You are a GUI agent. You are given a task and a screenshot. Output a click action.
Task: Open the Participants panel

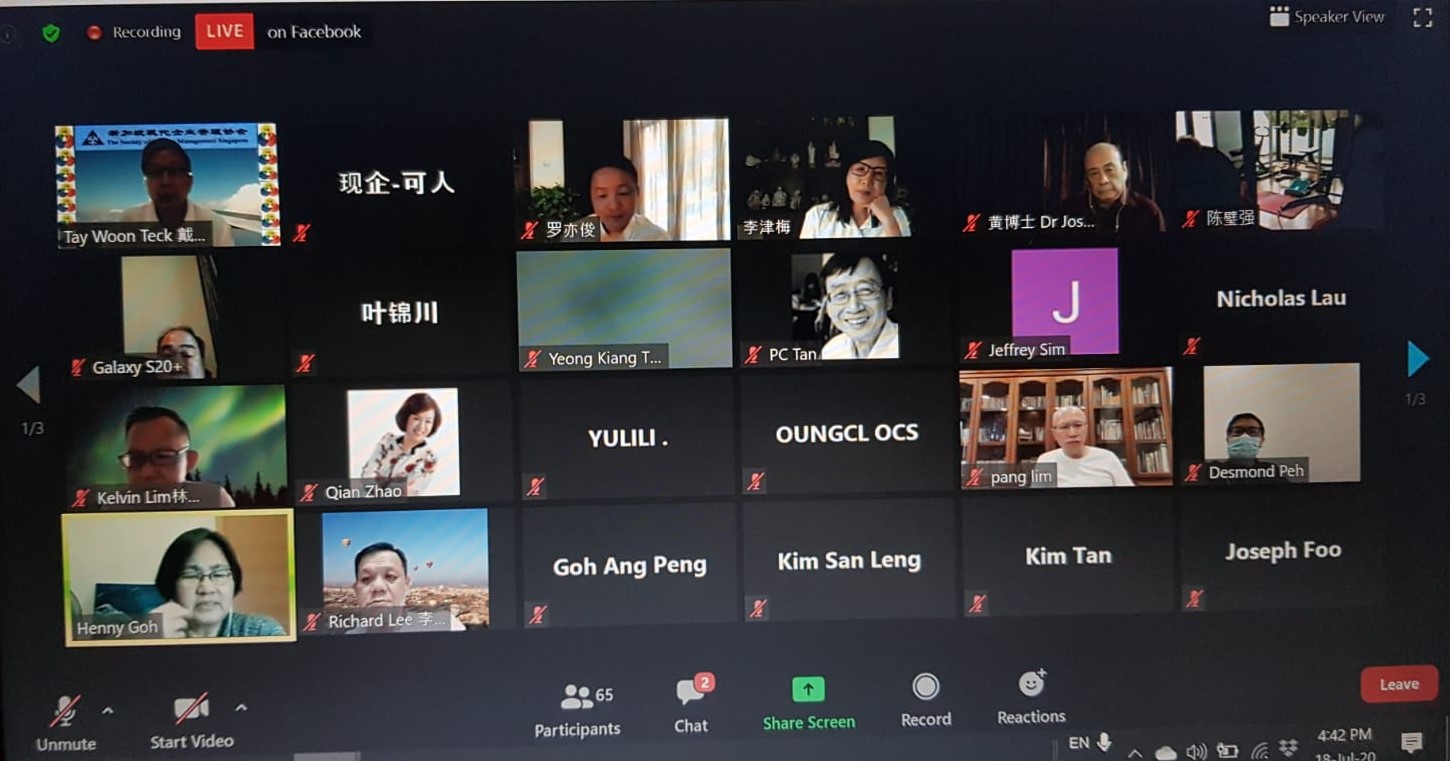[x=577, y=709]
